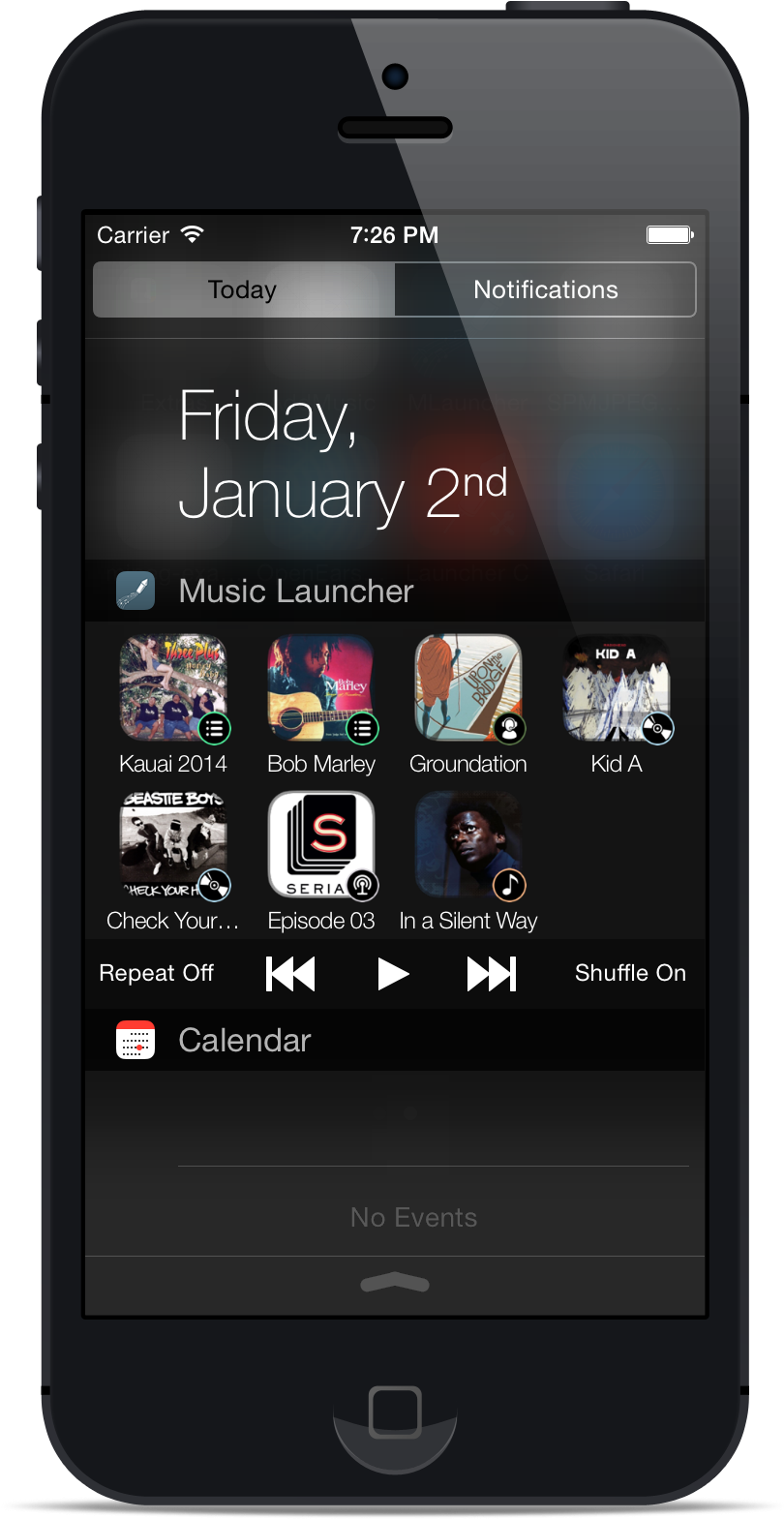Click the battery indicator in the status bar
This screenshot has height=1519, width=784.
tap(669, 232)
